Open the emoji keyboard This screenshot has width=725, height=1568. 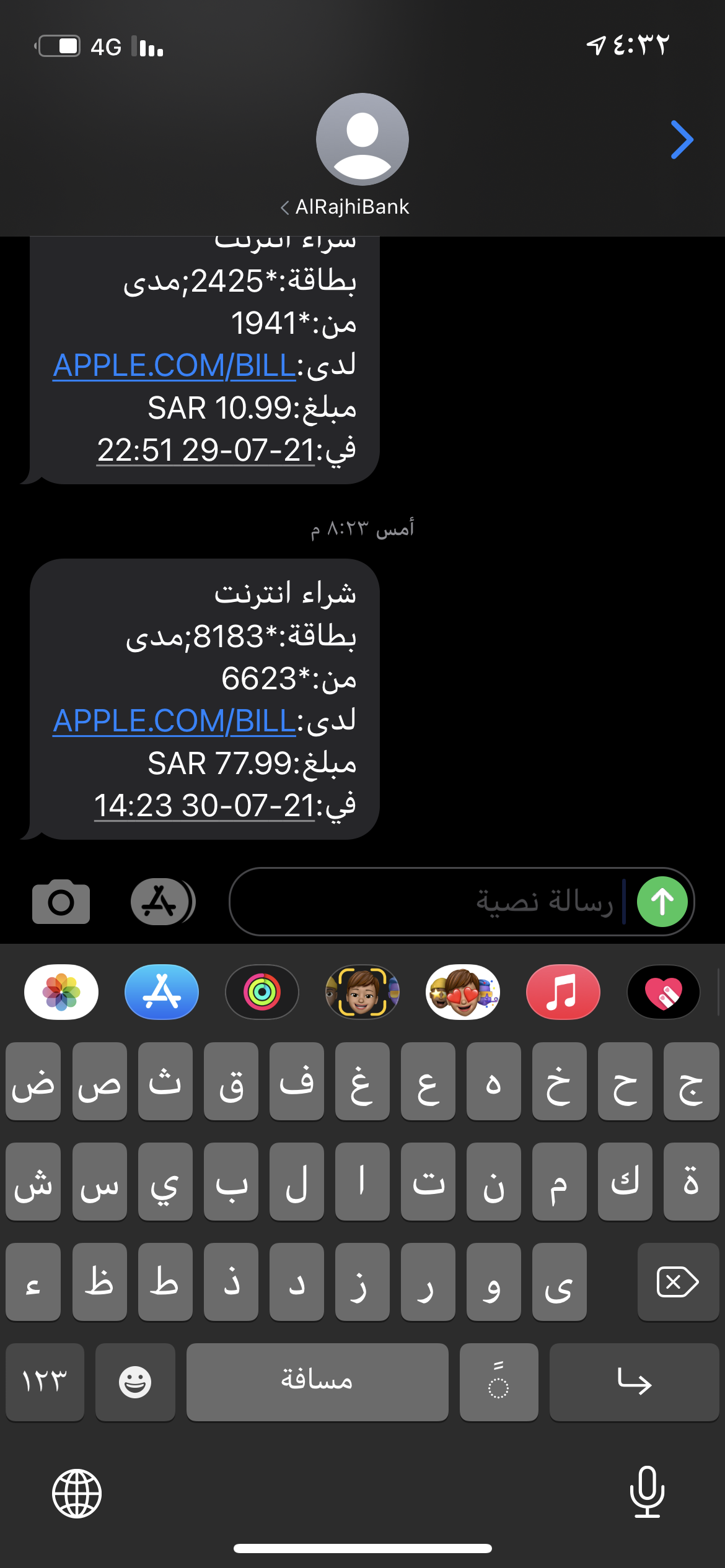click(135, 1382)
